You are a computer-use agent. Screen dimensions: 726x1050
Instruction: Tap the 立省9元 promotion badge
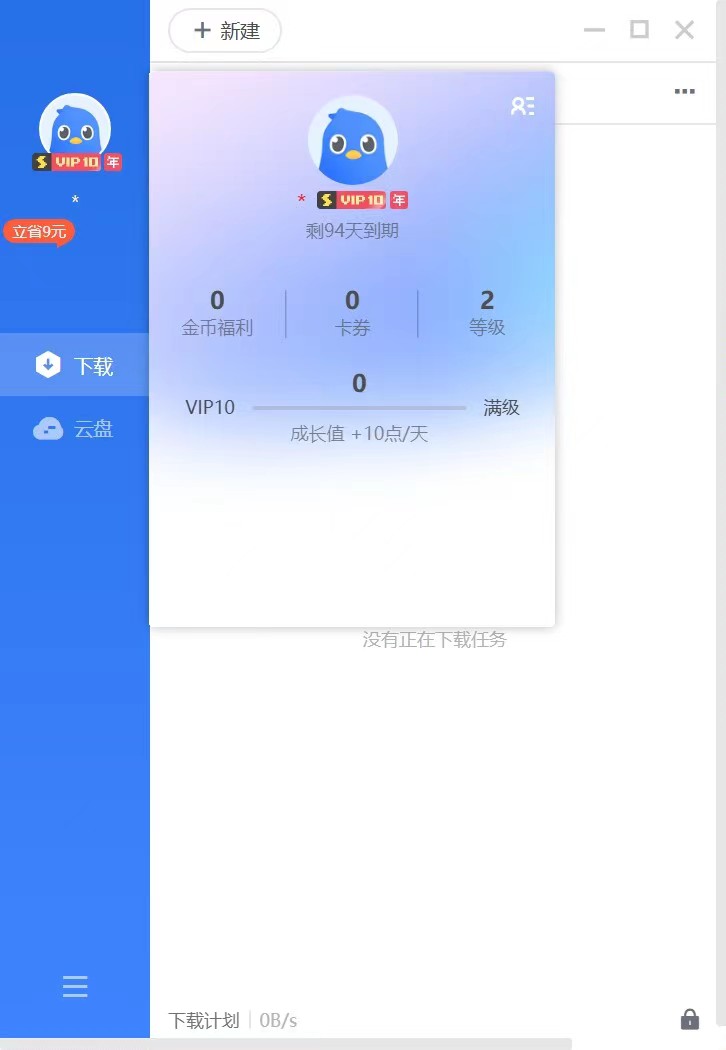(40, 232)
